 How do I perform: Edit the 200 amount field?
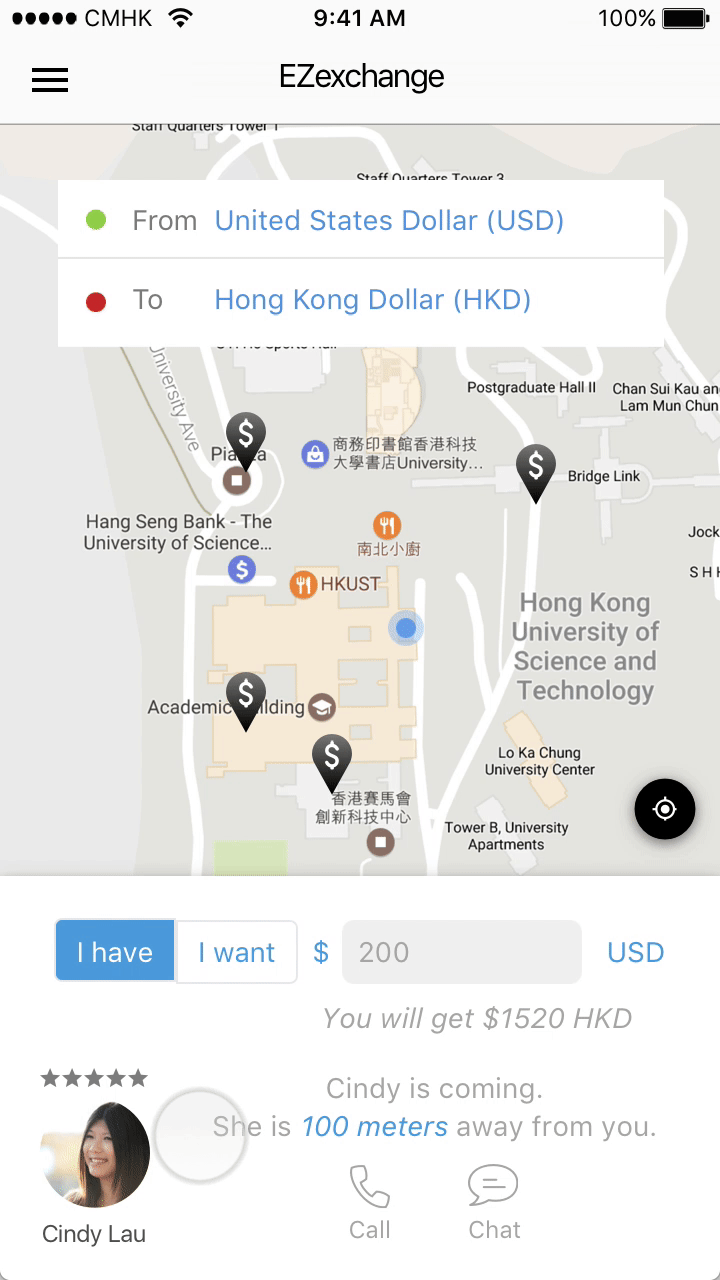tap(461, 952)
